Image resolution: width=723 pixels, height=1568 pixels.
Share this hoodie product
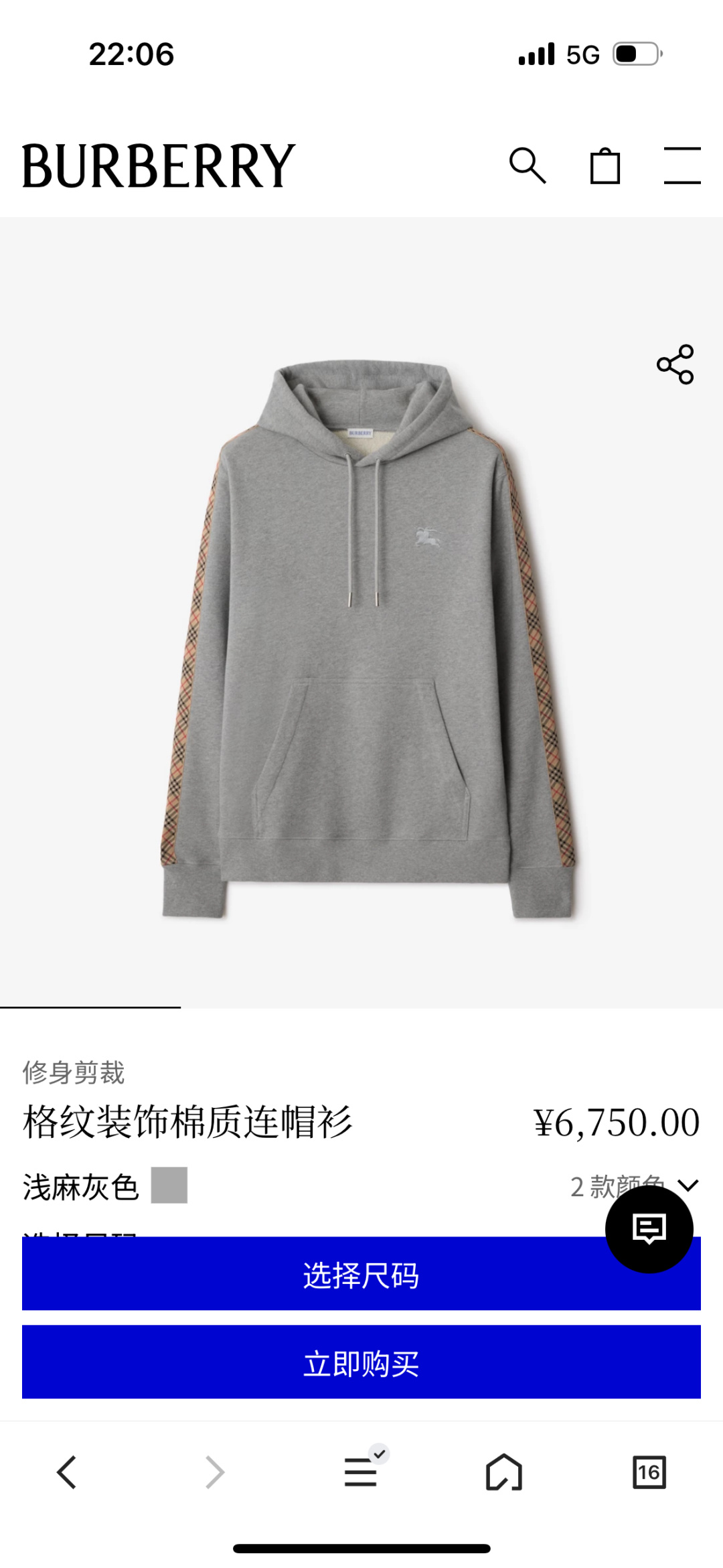(675, 364)
